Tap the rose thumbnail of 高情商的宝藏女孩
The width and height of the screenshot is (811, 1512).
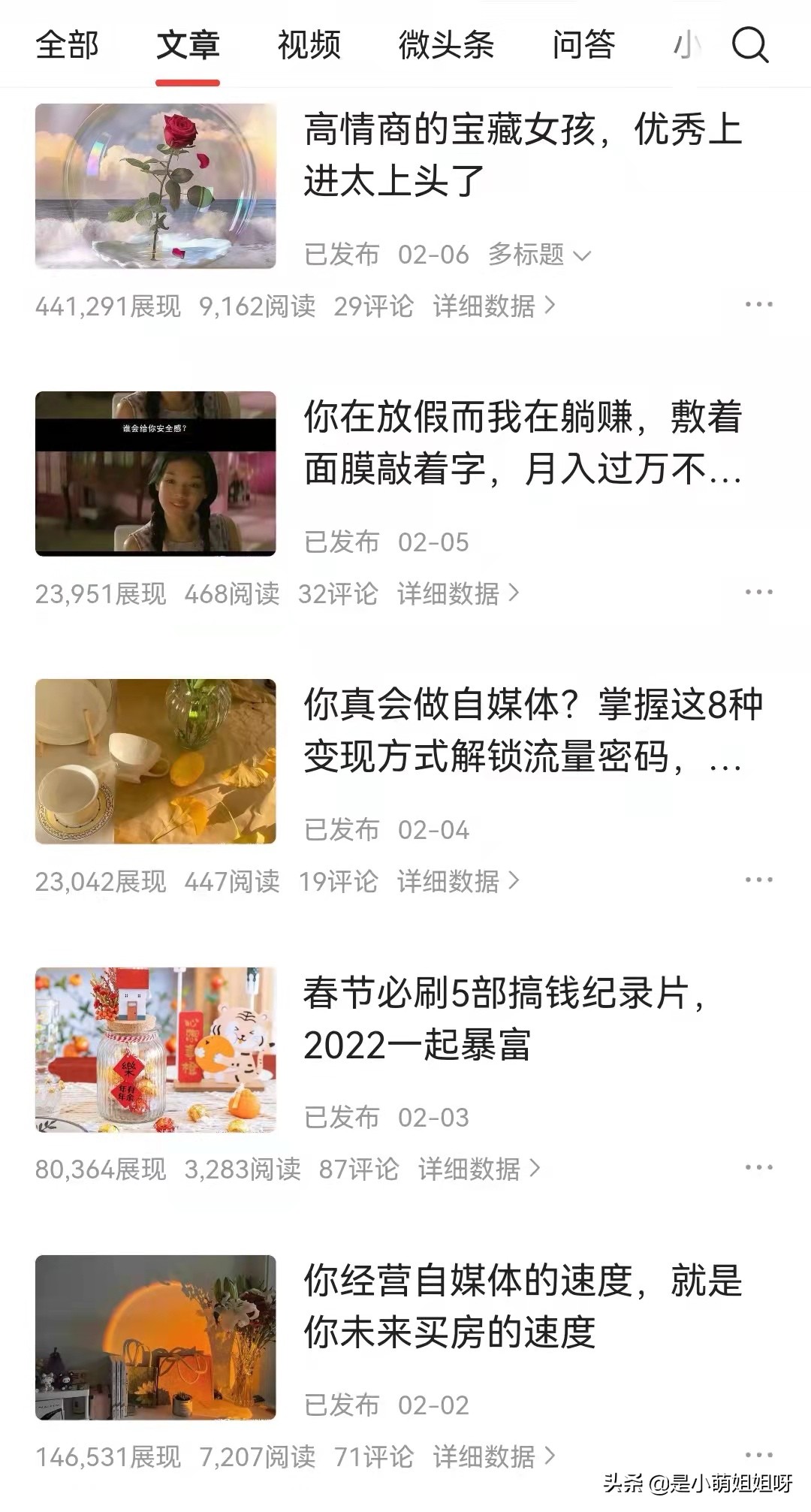155,186
